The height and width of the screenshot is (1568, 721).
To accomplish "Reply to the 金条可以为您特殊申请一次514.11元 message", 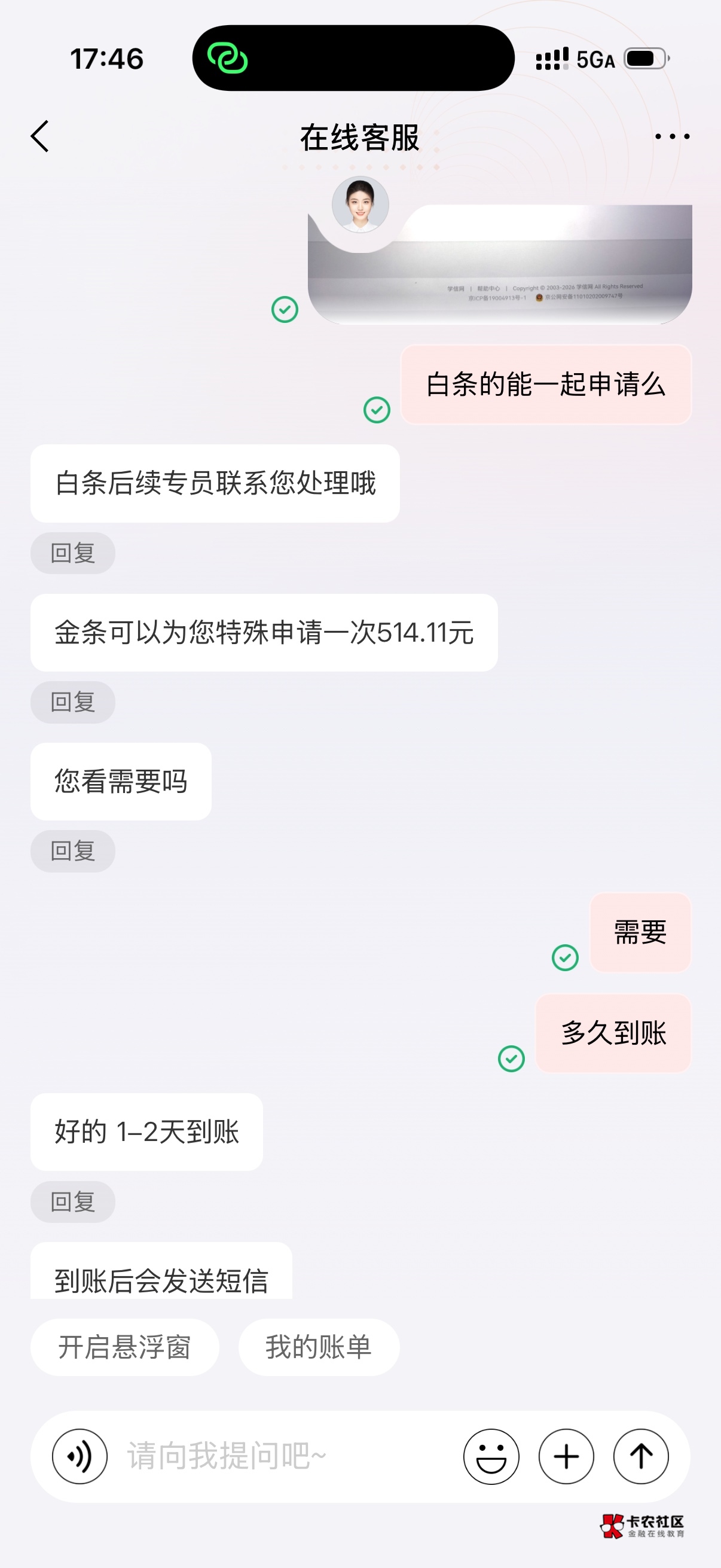I will (x=73, y=702).
